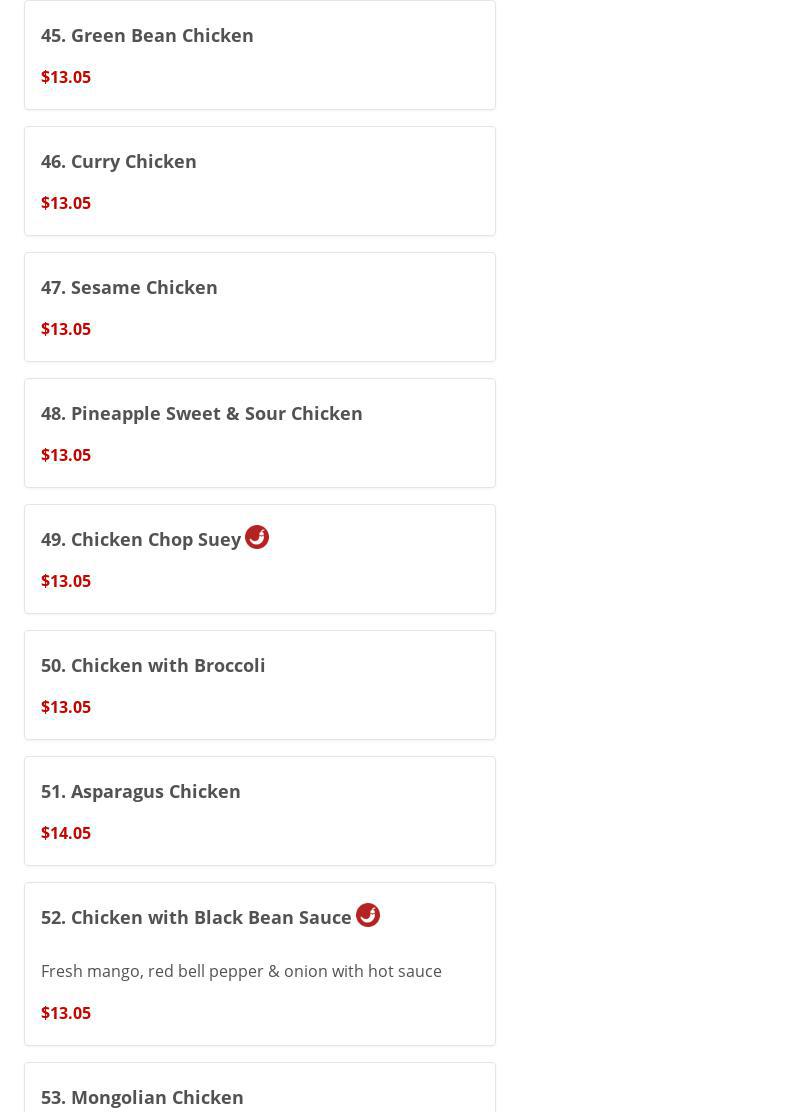Select 46. Curry Chicken dish
Screen dimensions: 785x1112
[x=119, y=162]
